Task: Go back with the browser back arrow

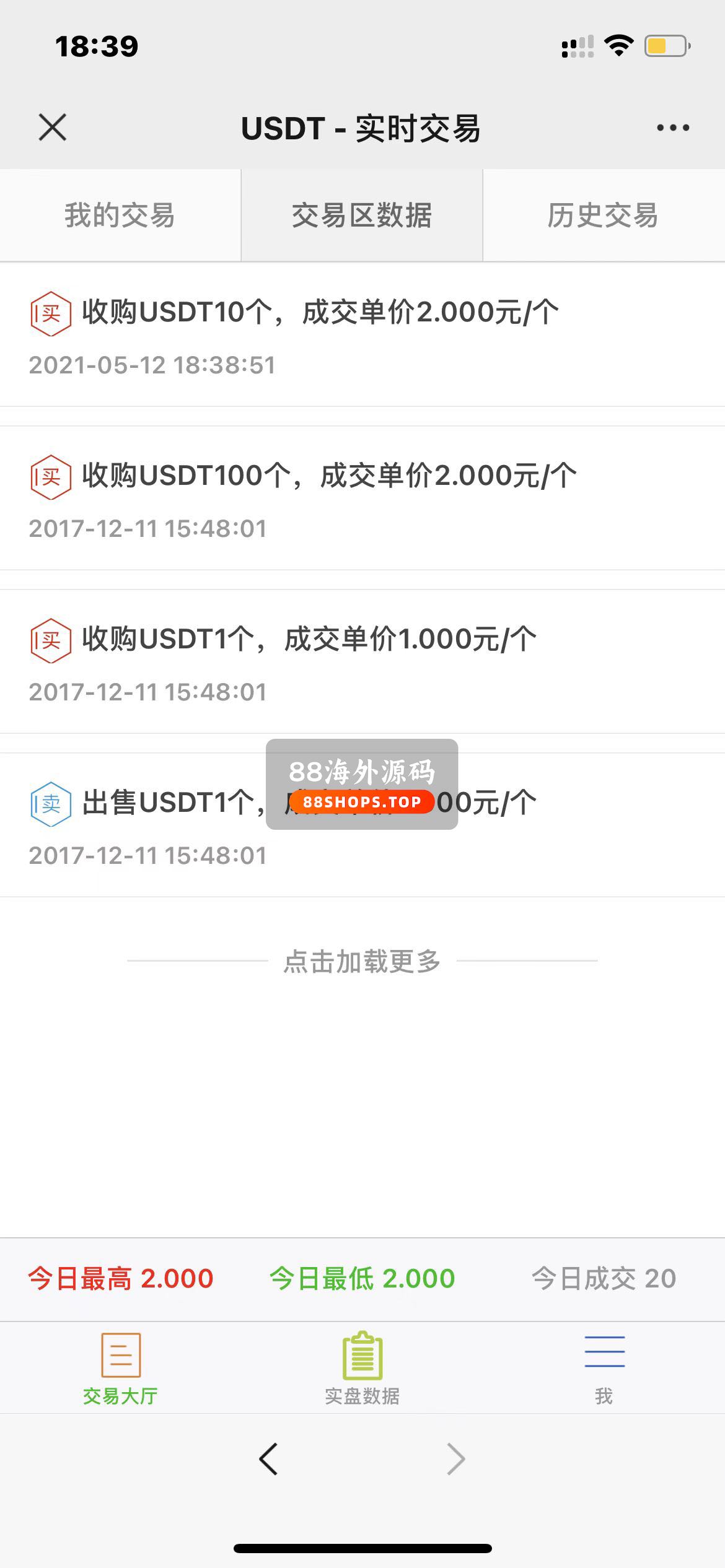Action: (269, 1459)
